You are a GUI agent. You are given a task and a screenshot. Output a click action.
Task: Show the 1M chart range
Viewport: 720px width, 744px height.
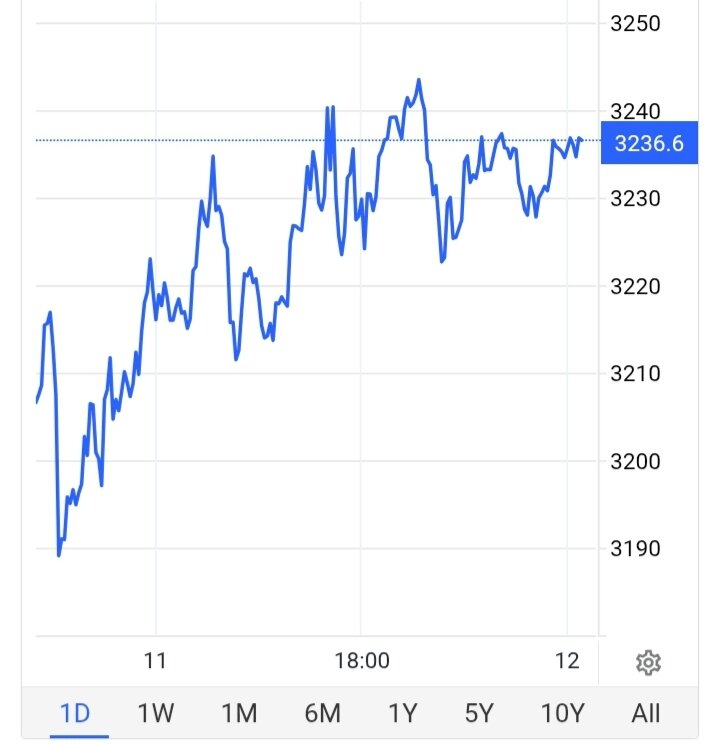(x=239, y=713)
